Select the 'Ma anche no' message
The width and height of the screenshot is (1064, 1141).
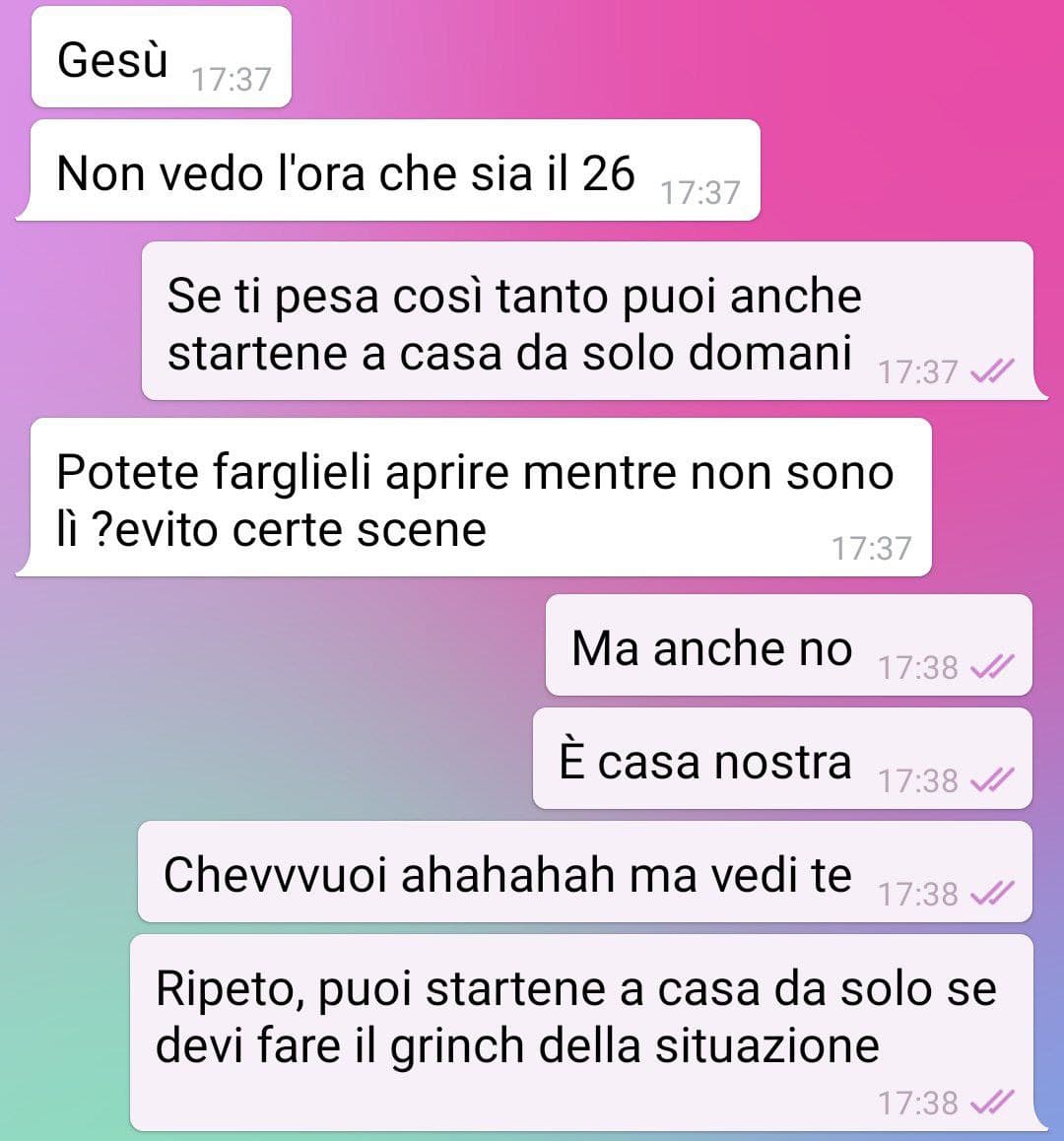(787, 646)
